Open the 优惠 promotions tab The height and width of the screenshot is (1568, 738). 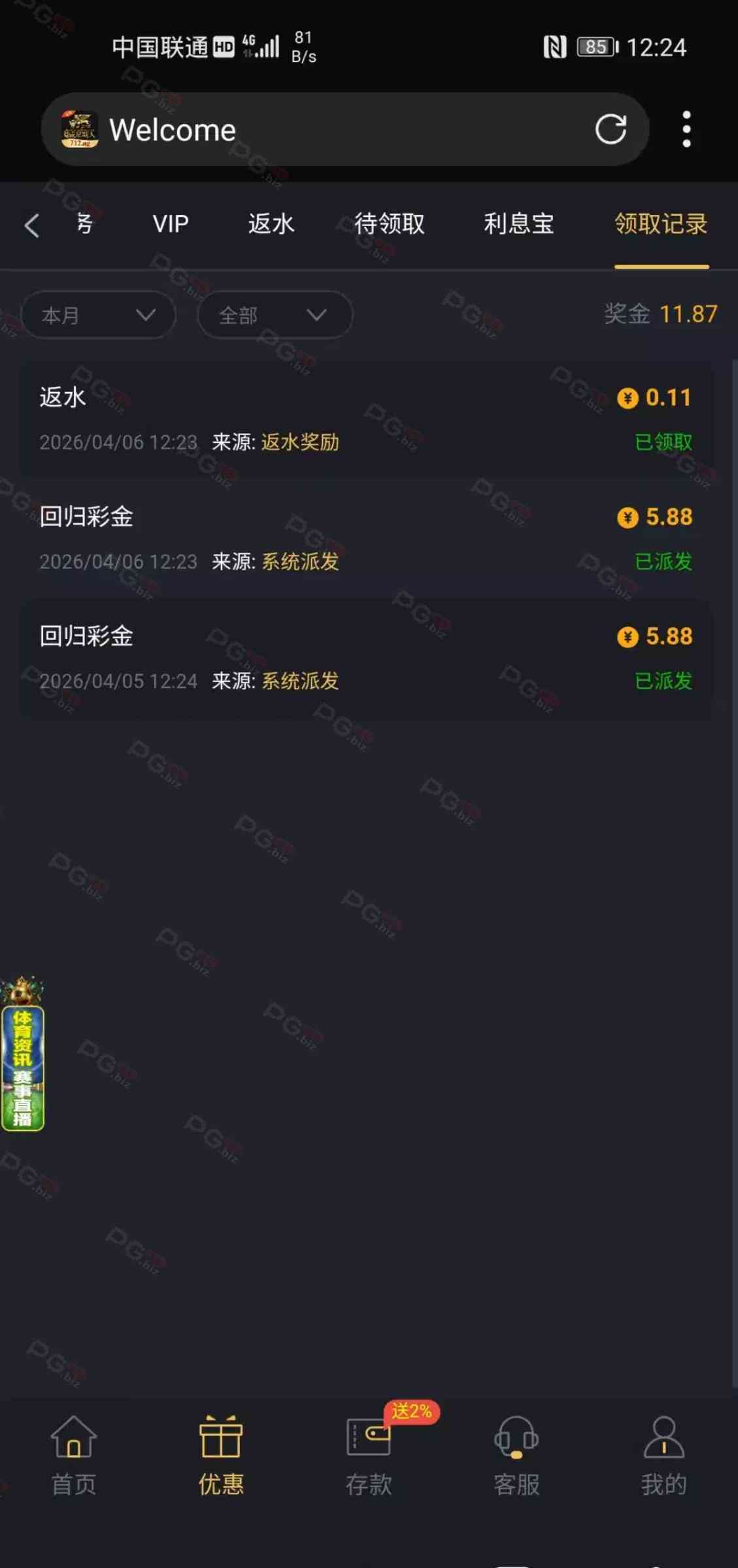(x=221, y=1454)
